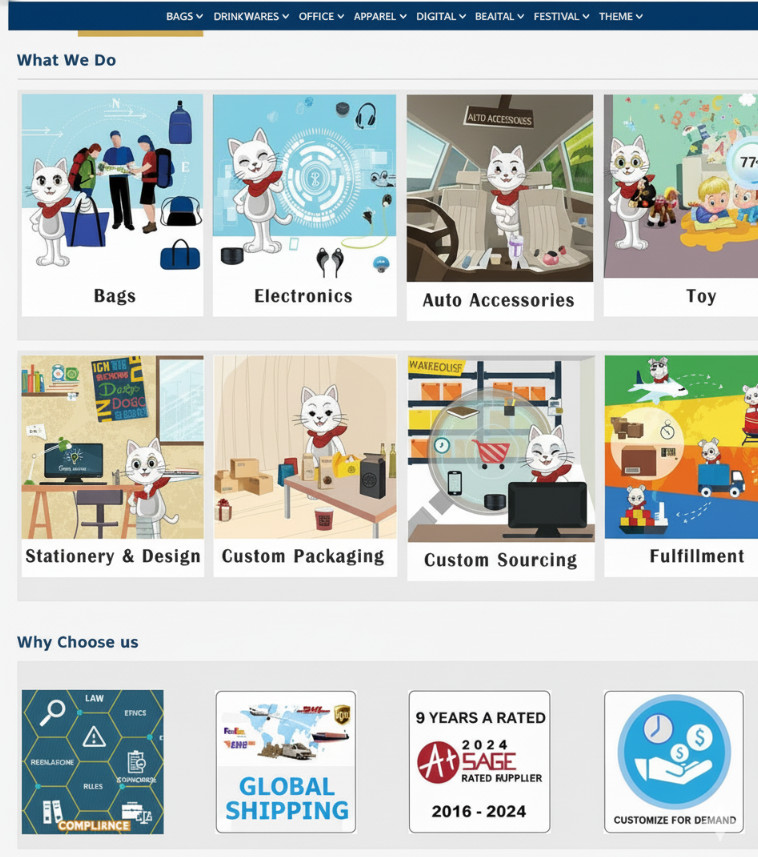Image resolution: width=758 pixels, height=857 pixels.
Task: View the Fulfillment service card
Action: 680,466
